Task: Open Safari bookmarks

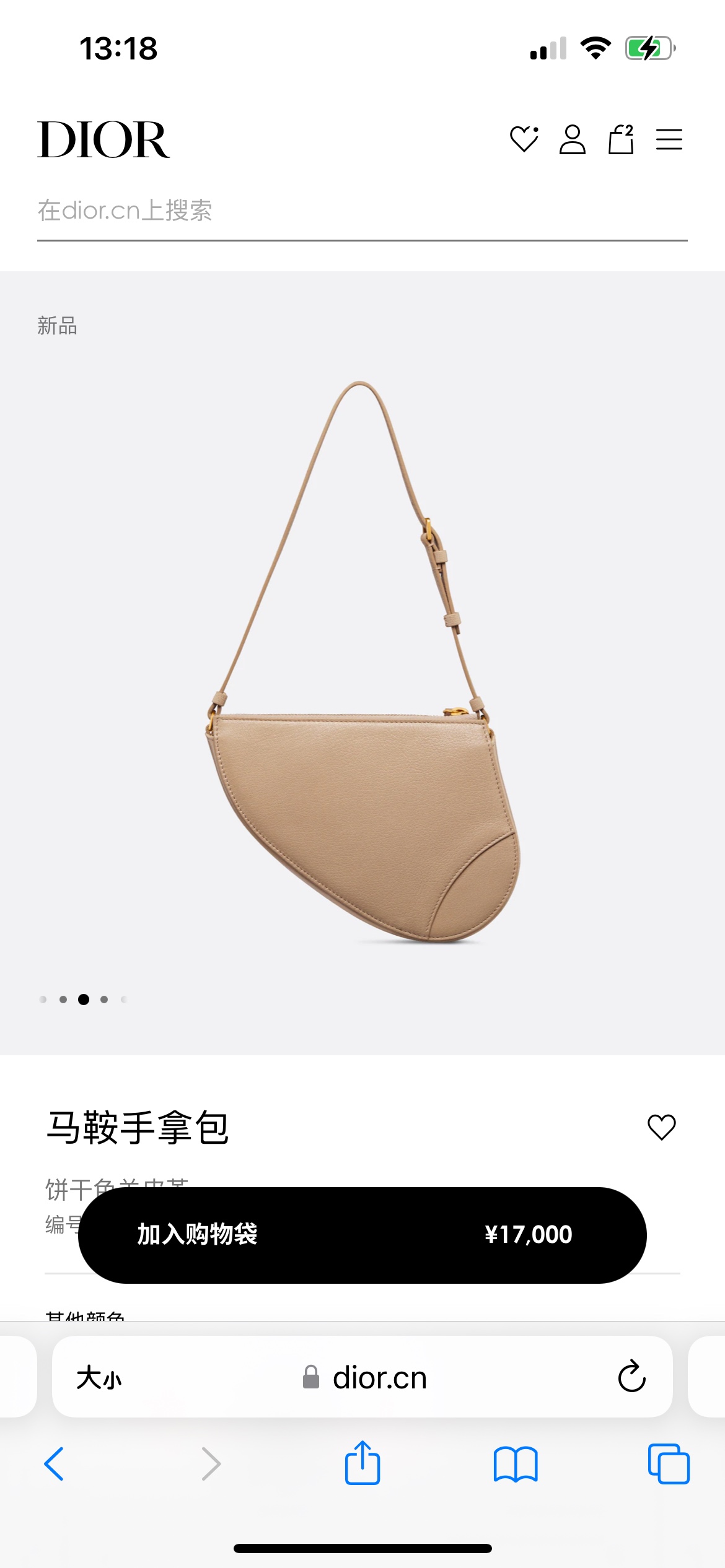Action: [516, 1465]
